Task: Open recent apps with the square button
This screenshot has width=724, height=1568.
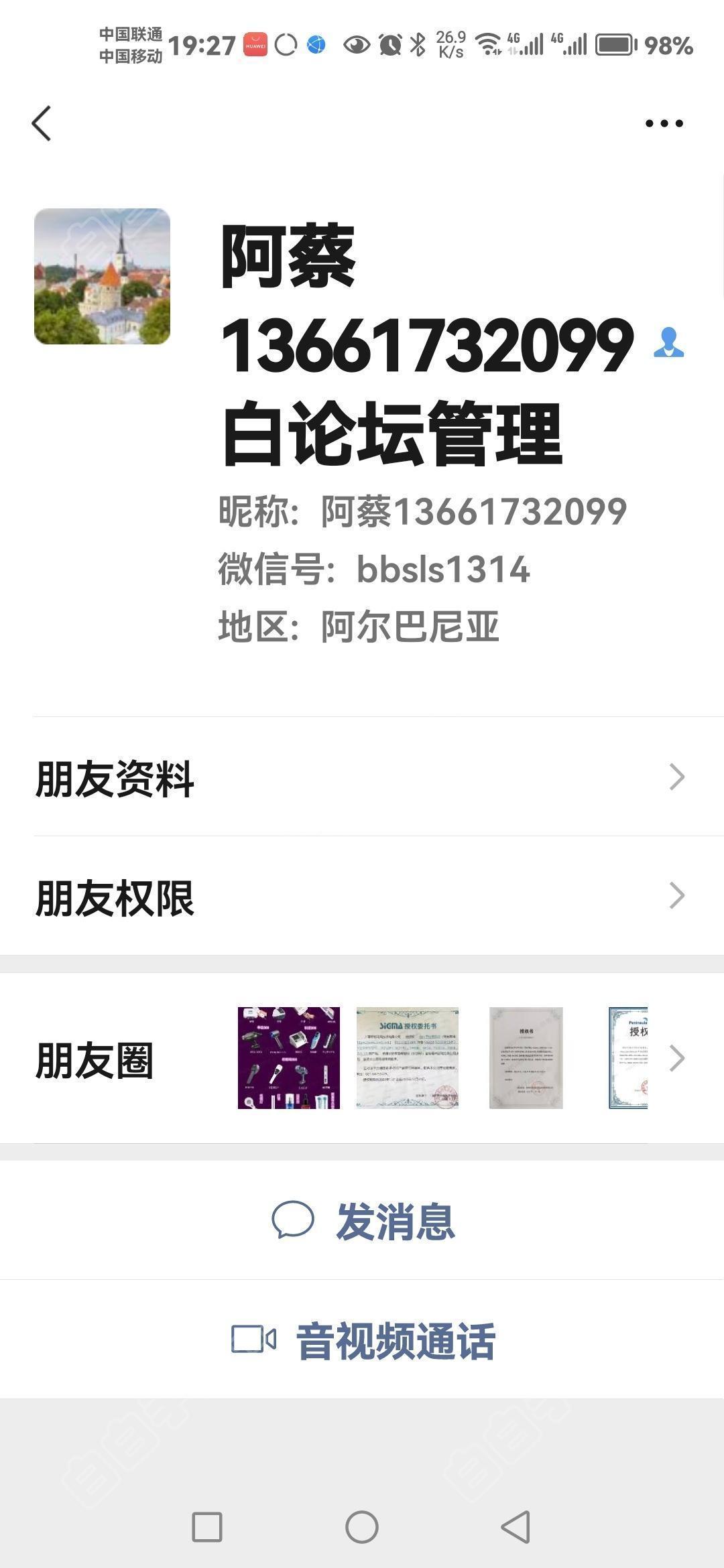Action: coord(207,1527)
